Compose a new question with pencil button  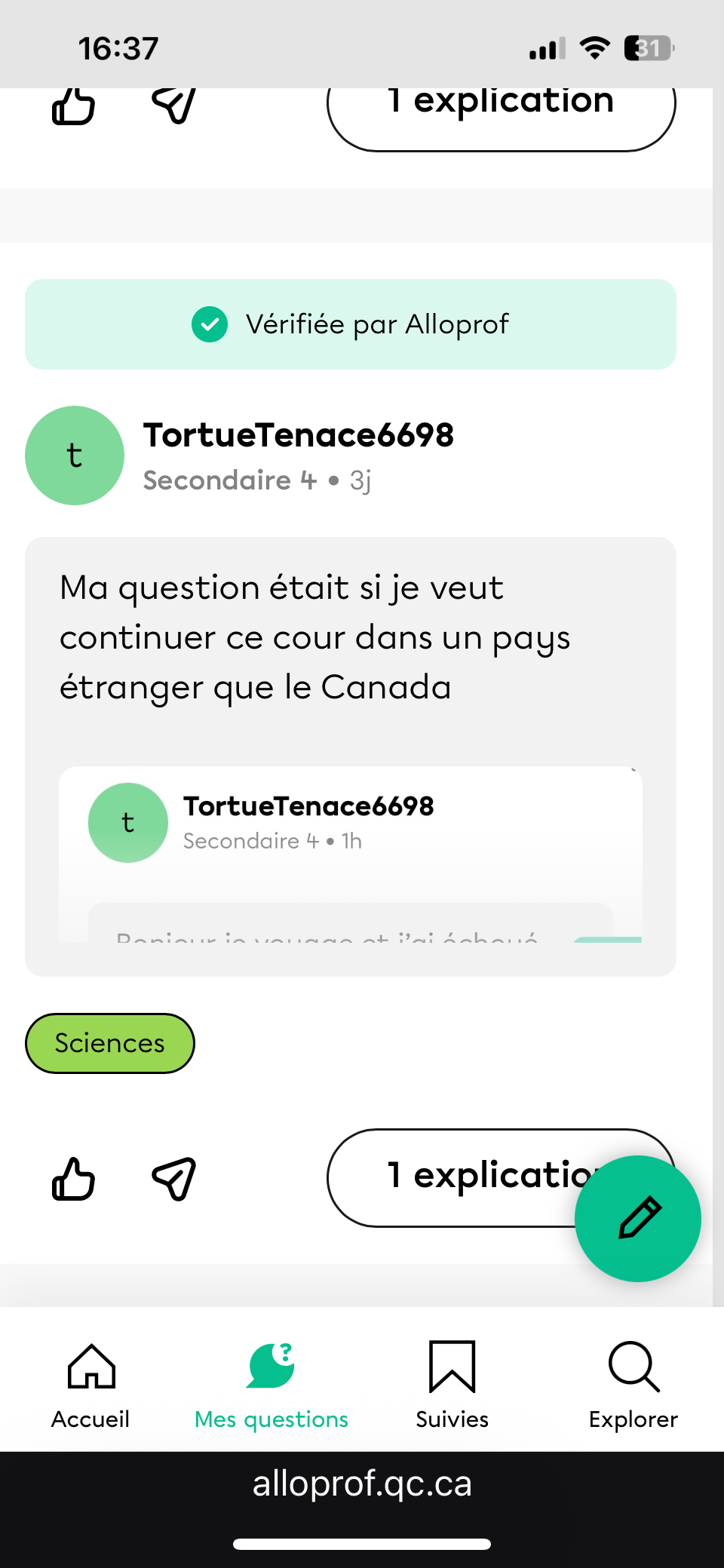pos(638,1218)
